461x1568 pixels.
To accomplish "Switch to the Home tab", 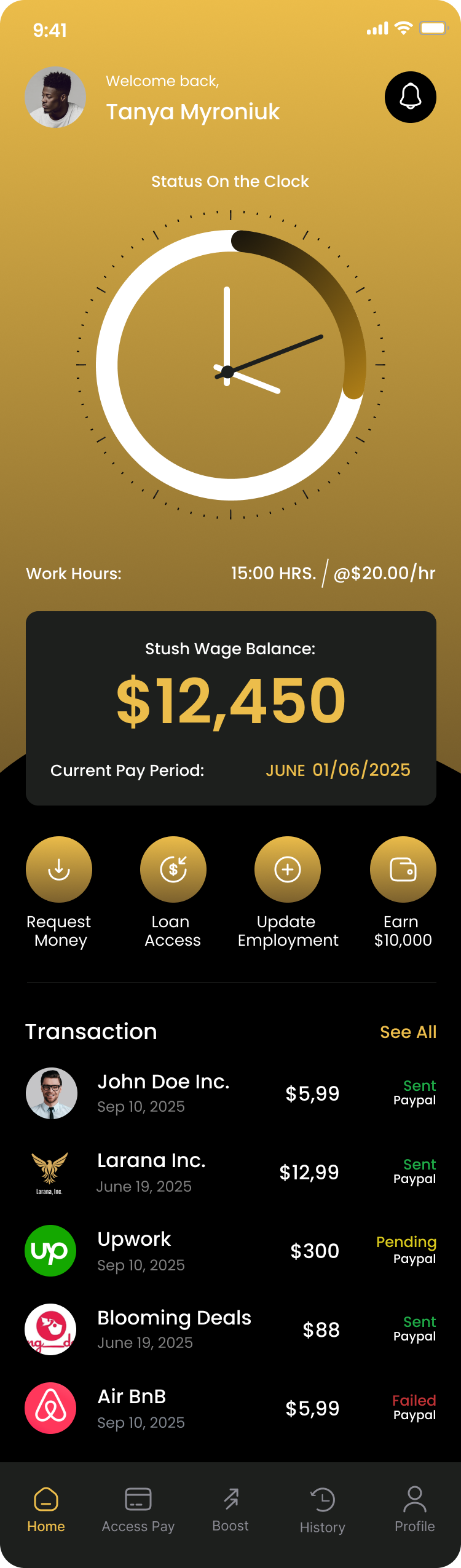I will click(x=46, y=1510).
